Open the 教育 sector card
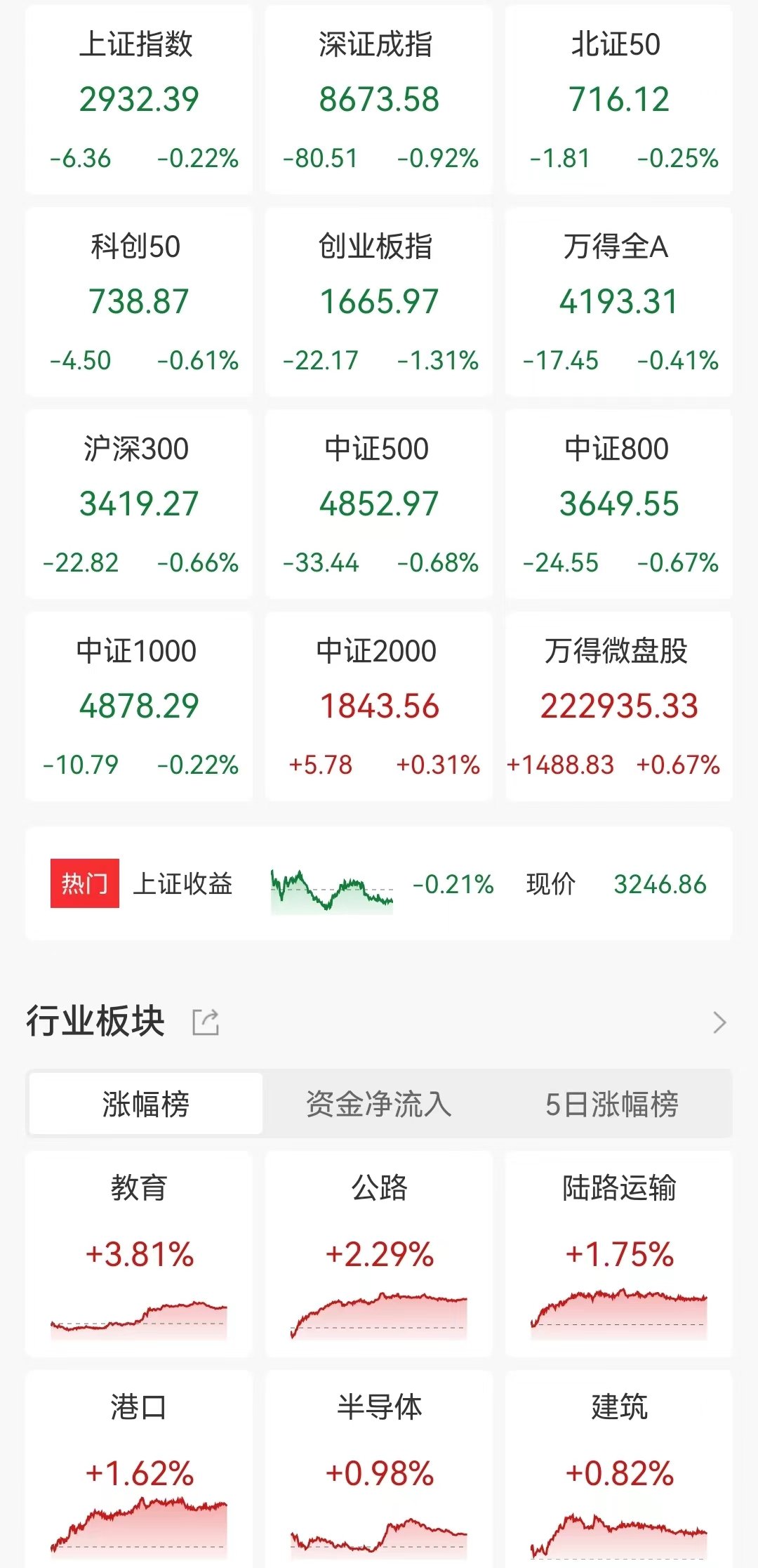The width and height of the screenshot is (758, 1568). [138, 1254]
